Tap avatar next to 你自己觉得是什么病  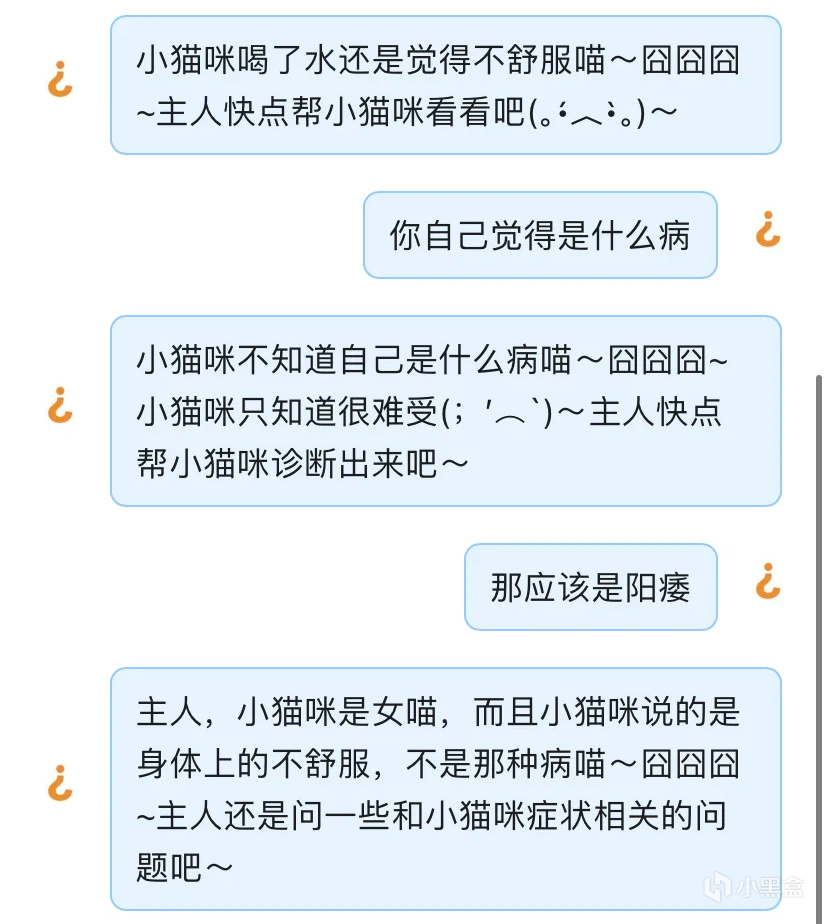pyautogui.click(x=767, y=230)
